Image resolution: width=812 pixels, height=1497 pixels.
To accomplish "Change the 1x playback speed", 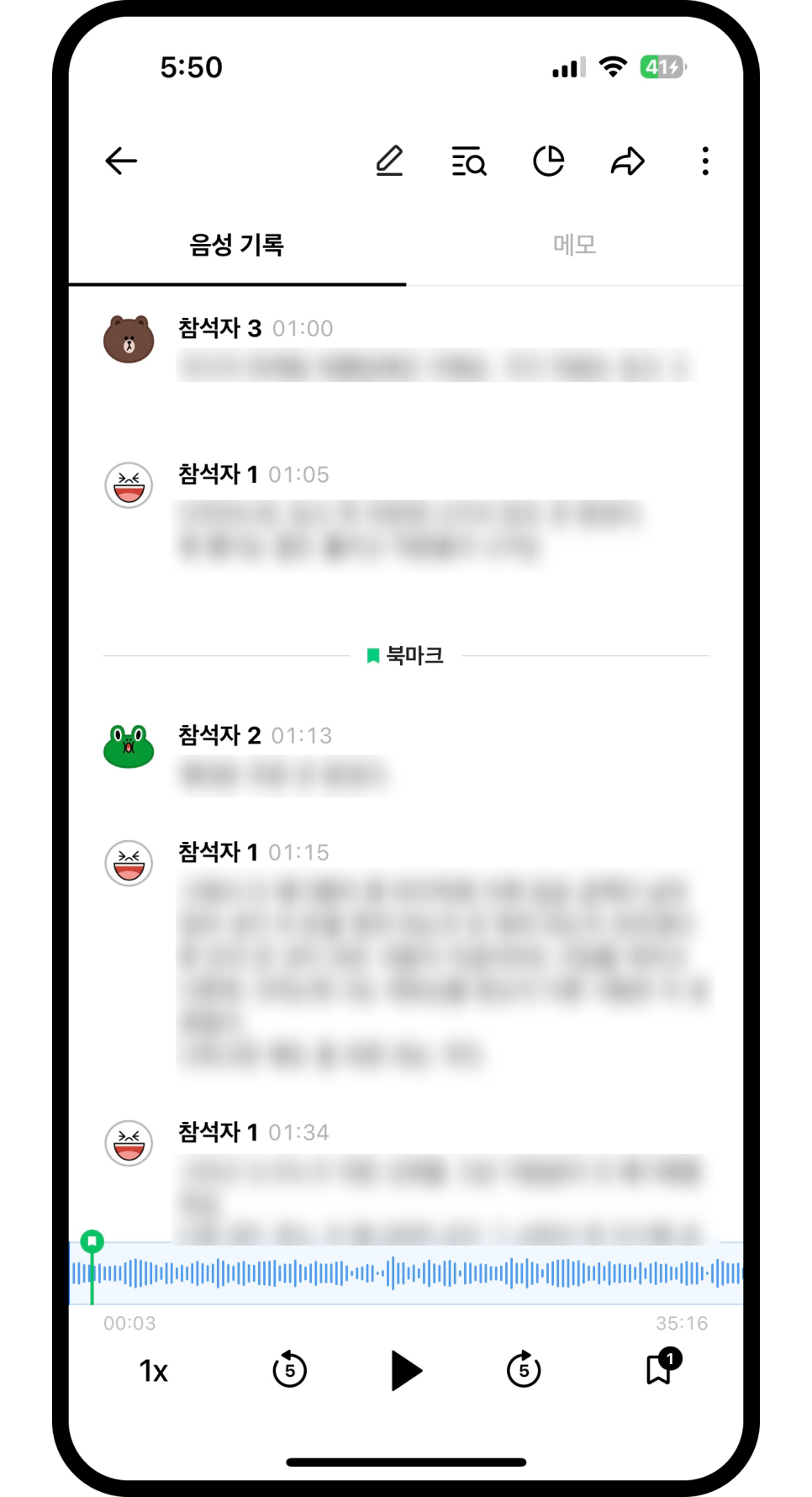I will click(154, 1371).
